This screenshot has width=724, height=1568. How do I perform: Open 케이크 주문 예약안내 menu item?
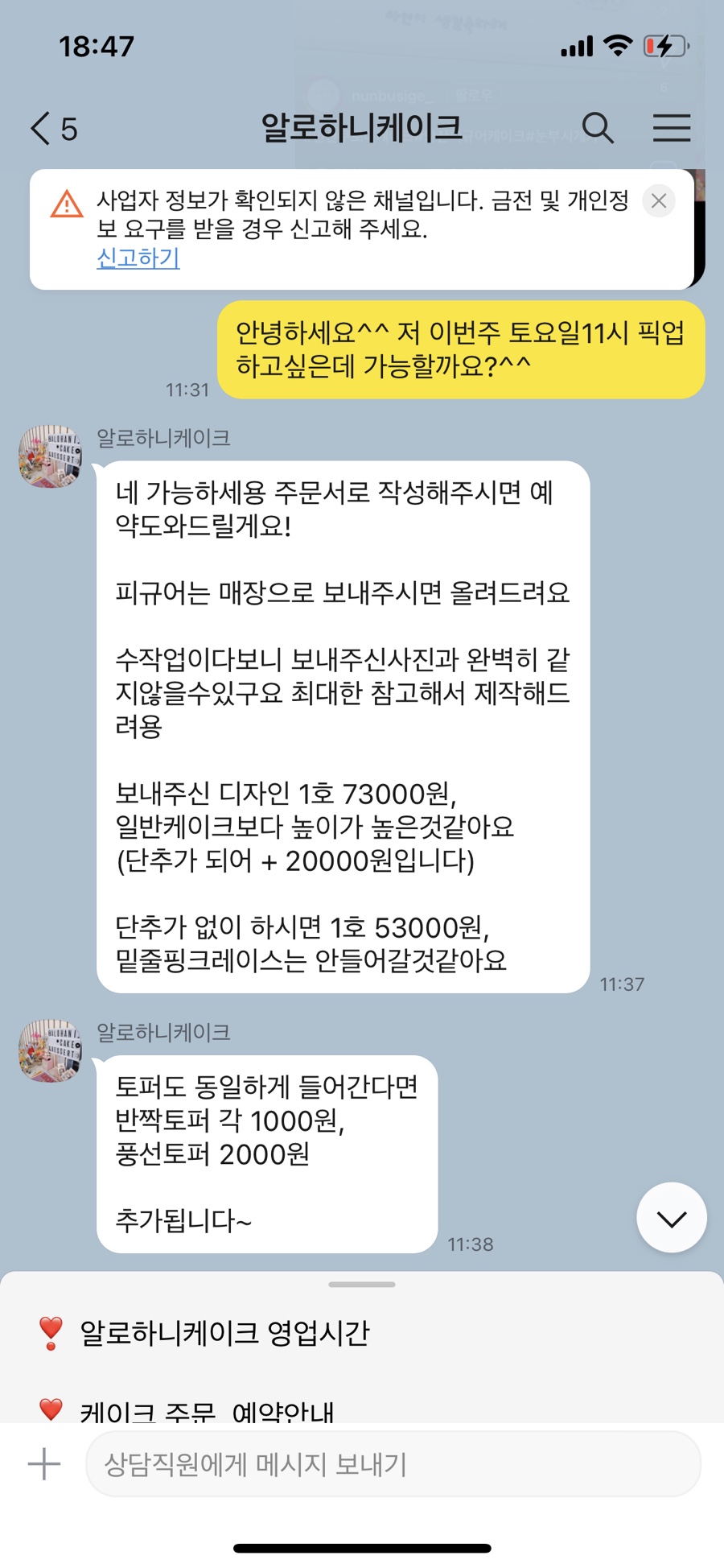[x=206, y=1409]
